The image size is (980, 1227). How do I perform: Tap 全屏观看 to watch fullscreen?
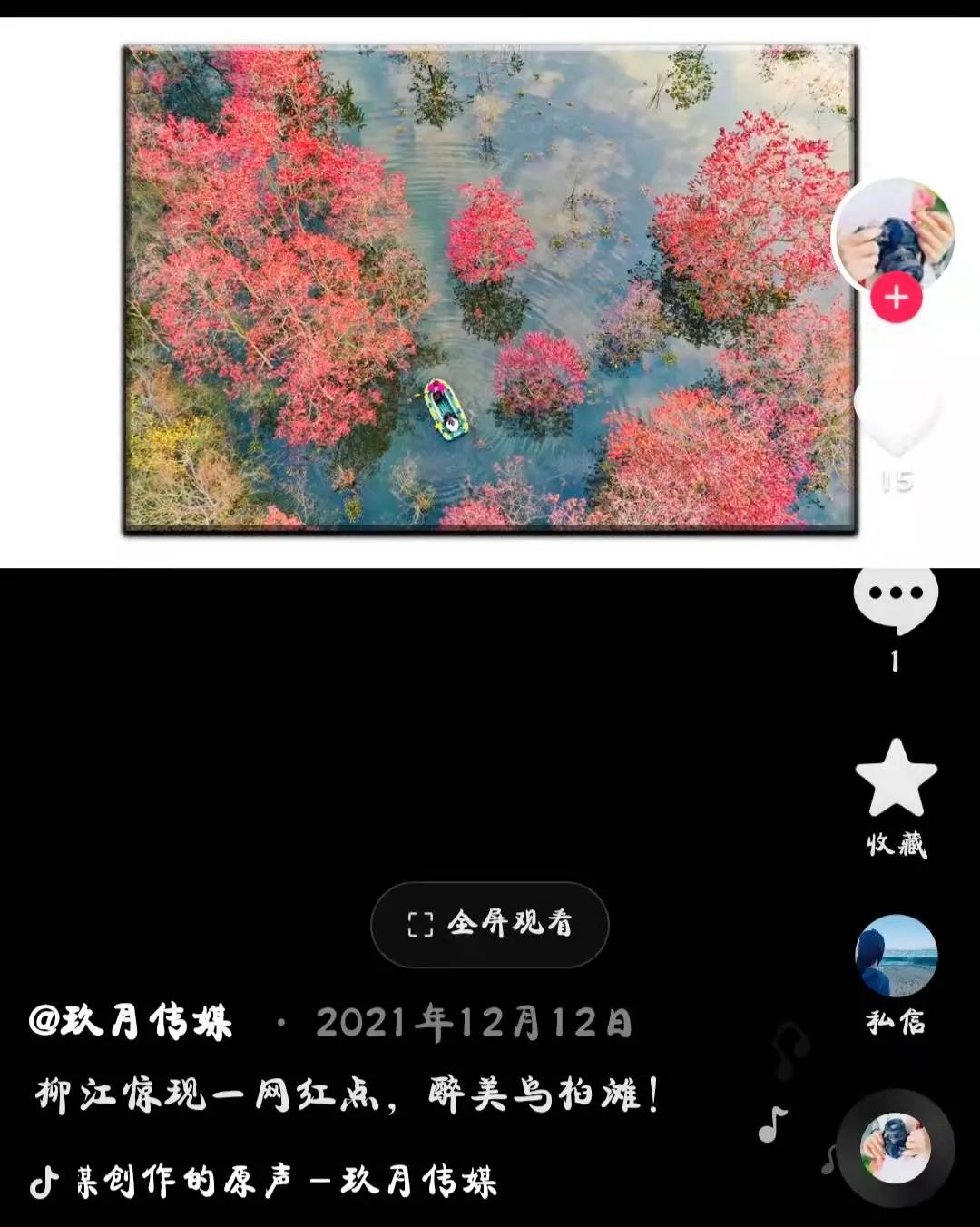pyautogui.click(x=490, y=924)
